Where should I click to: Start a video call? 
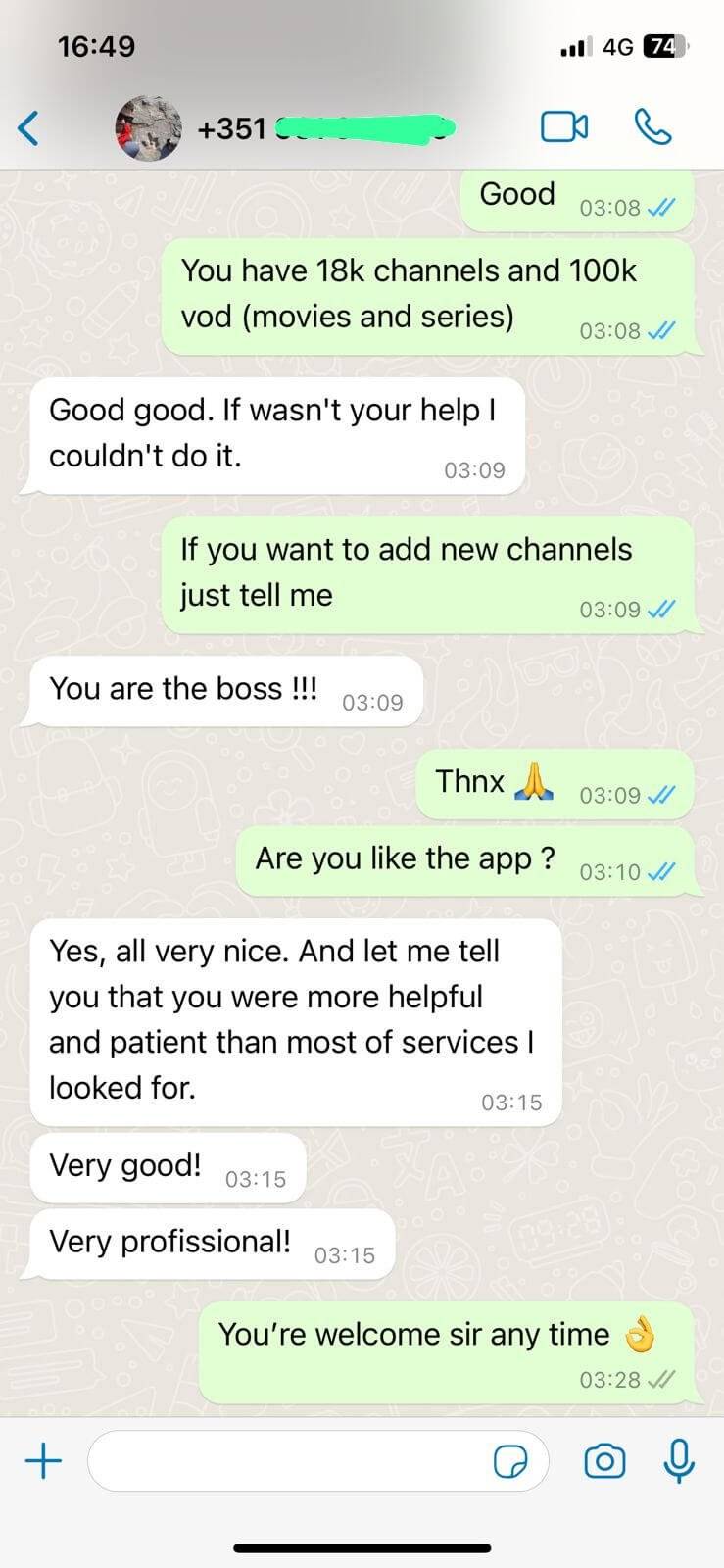click(x=564, y=127)
